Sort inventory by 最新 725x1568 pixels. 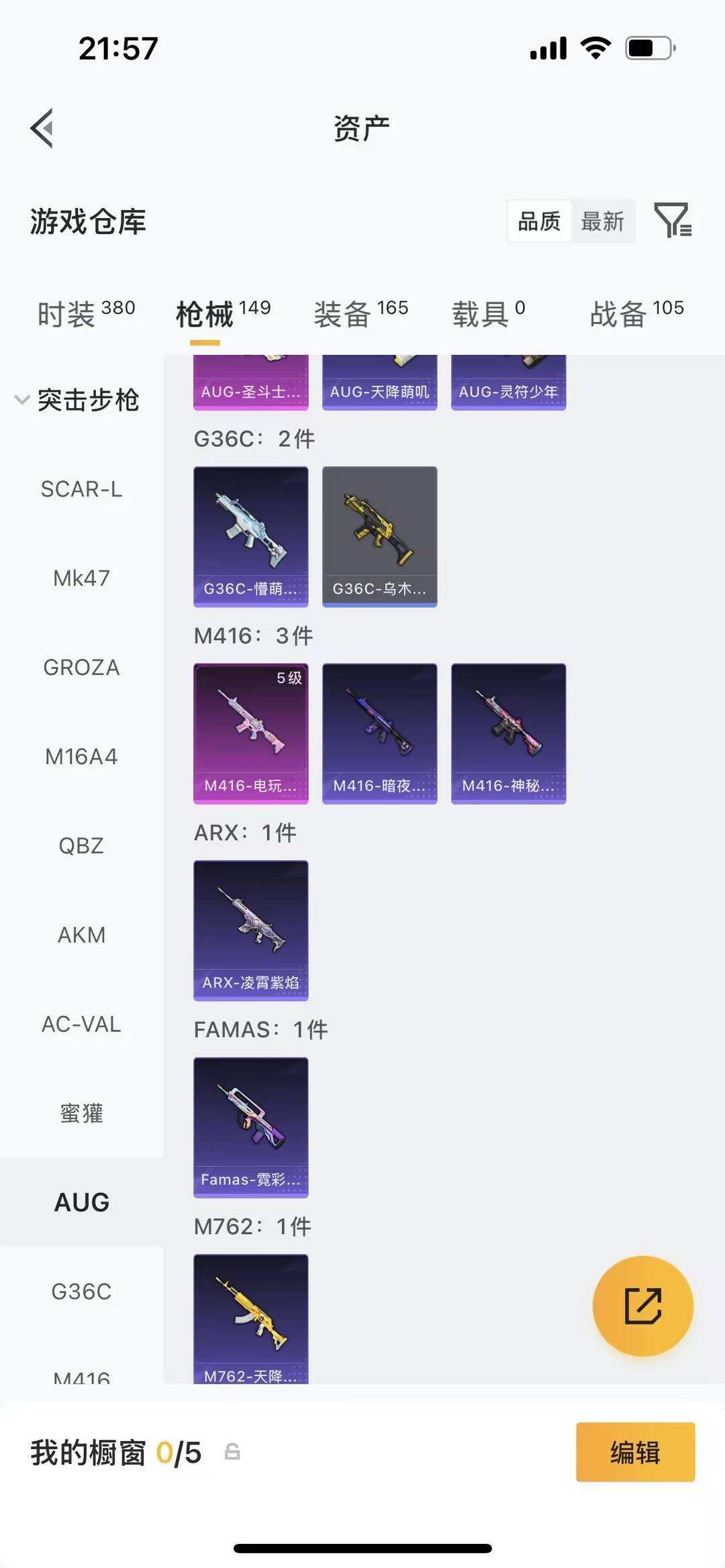coord(602,221)
